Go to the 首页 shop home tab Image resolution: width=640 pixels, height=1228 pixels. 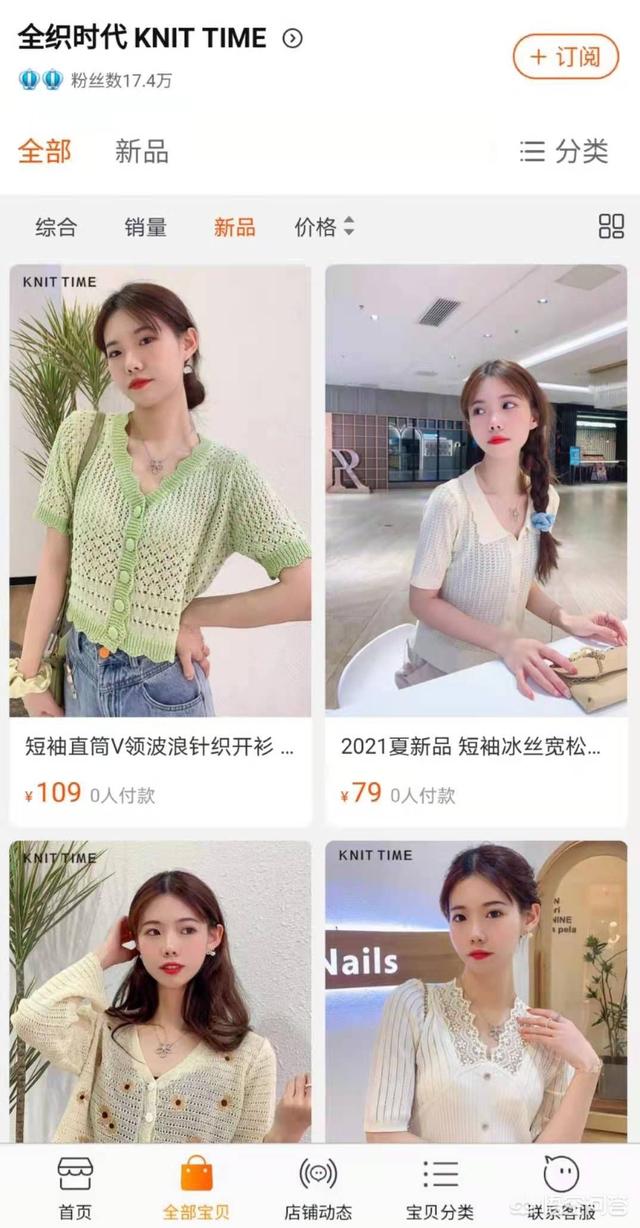tap(75, 1188)
